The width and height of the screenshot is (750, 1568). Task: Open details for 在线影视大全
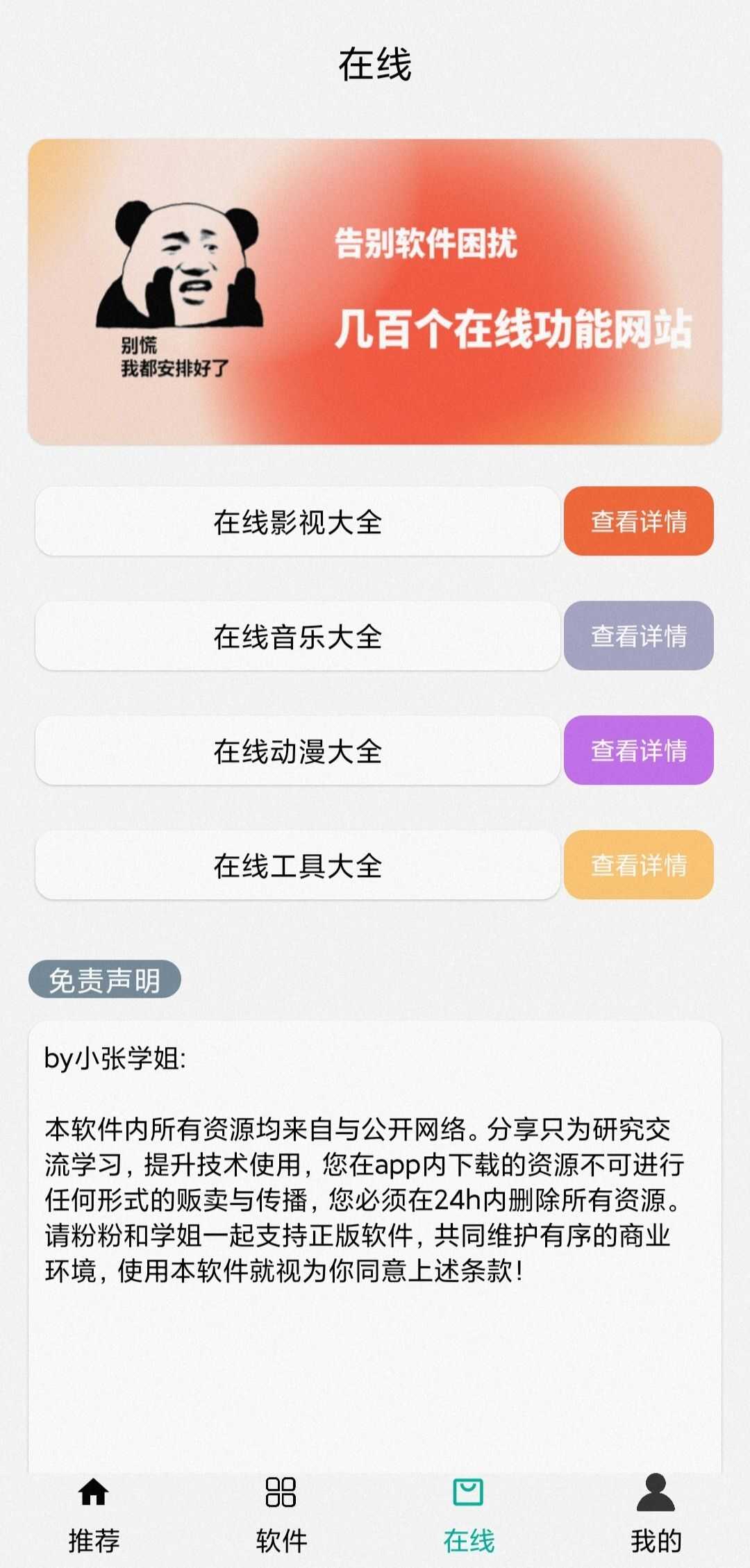pos(638,521)
